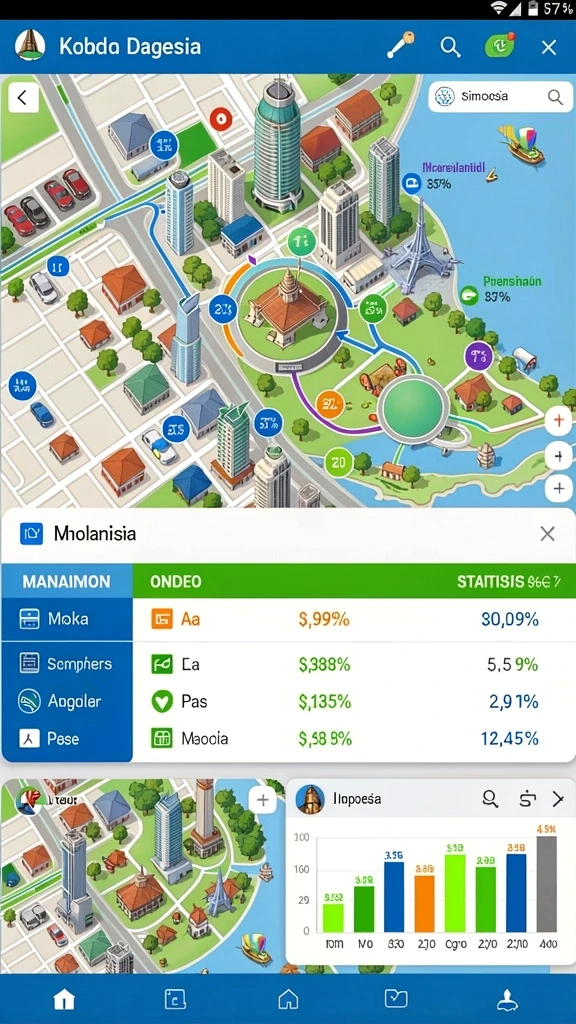576x1024 pixels.
Task: Open the last tab in the bottom bar
Action: 507,999
